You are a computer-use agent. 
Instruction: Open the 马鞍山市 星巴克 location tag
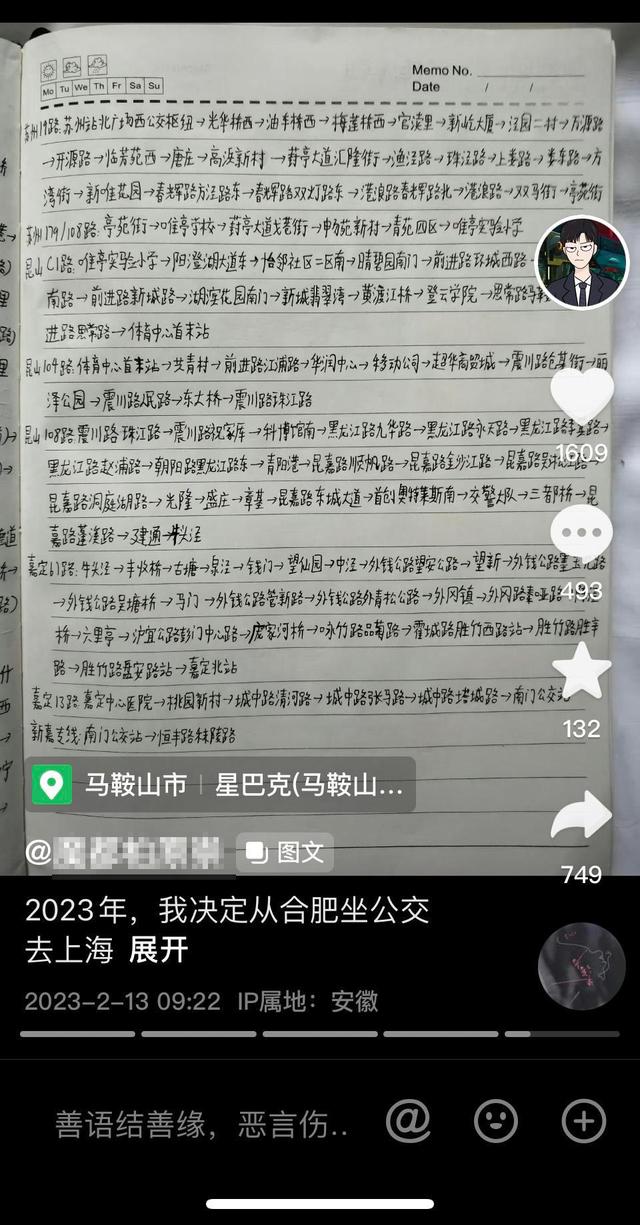click(x=222, y=785)
